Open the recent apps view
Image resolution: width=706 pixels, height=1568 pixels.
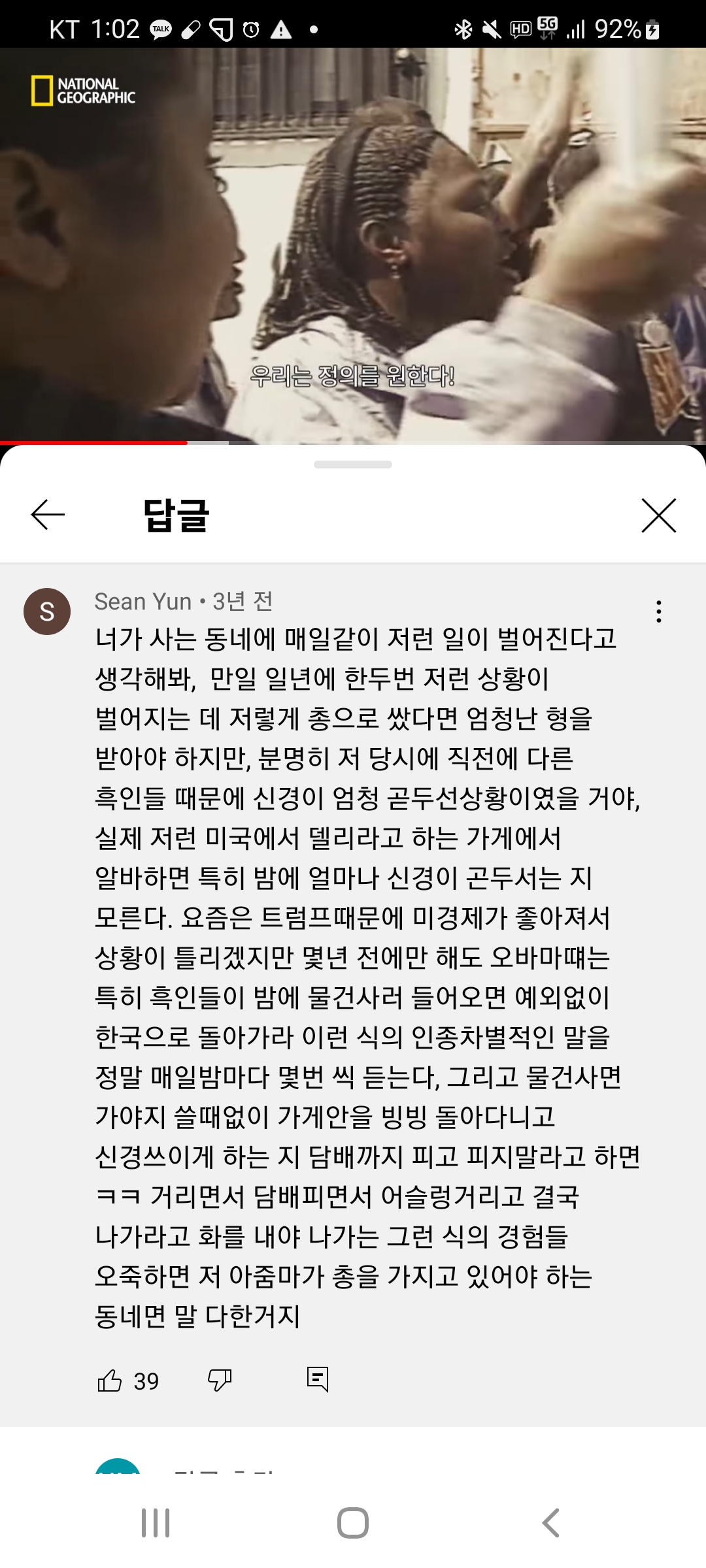tap(156, 1523)
